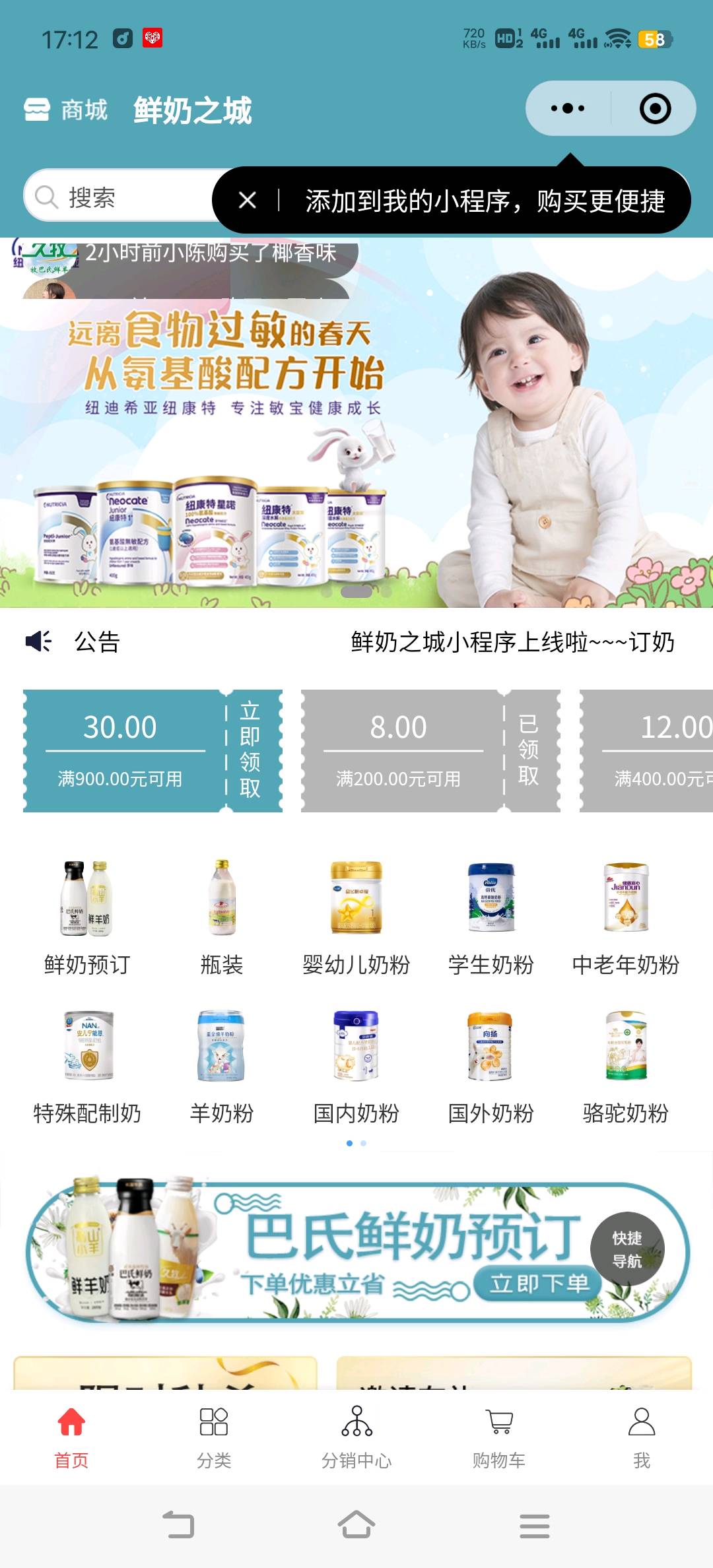
Task: Close the mini program with the circle button
Action: tap(655, 109)
